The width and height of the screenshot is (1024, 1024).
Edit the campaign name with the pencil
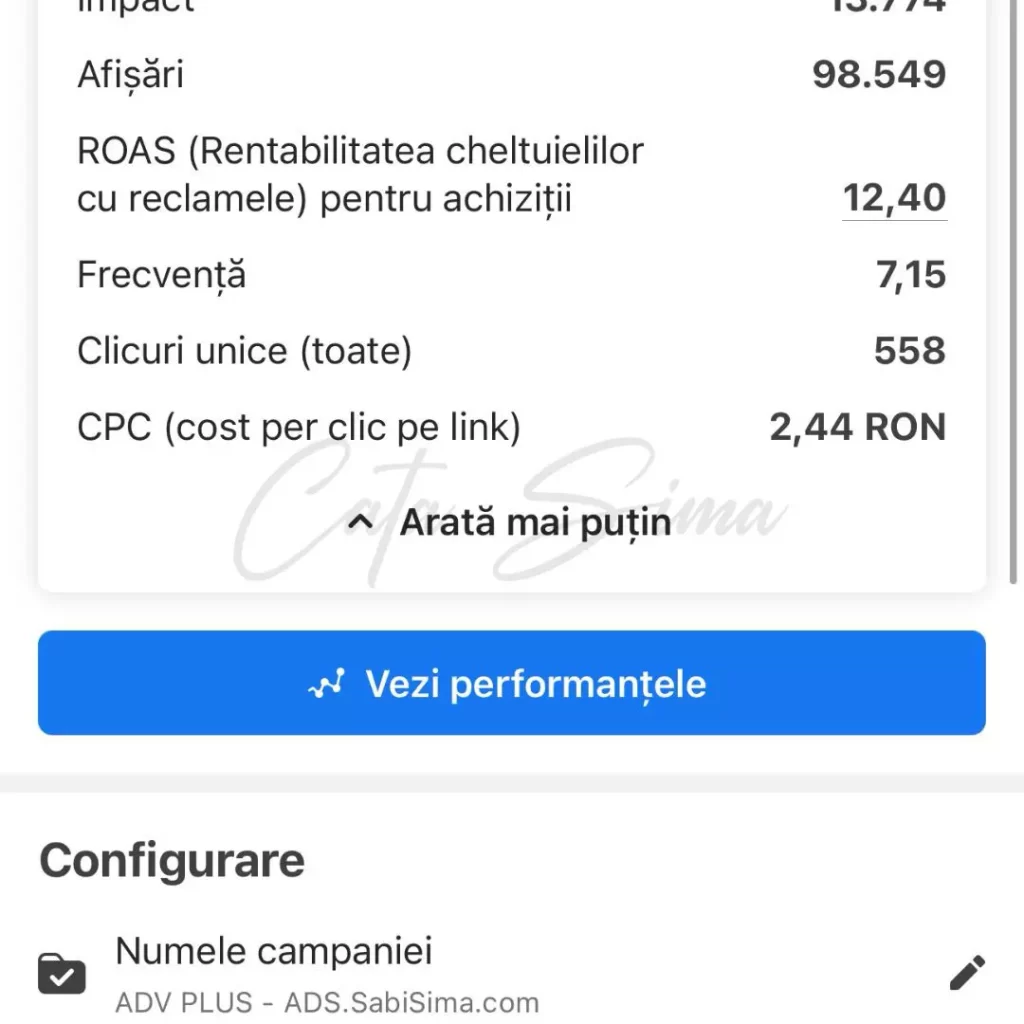click(966, 973)
